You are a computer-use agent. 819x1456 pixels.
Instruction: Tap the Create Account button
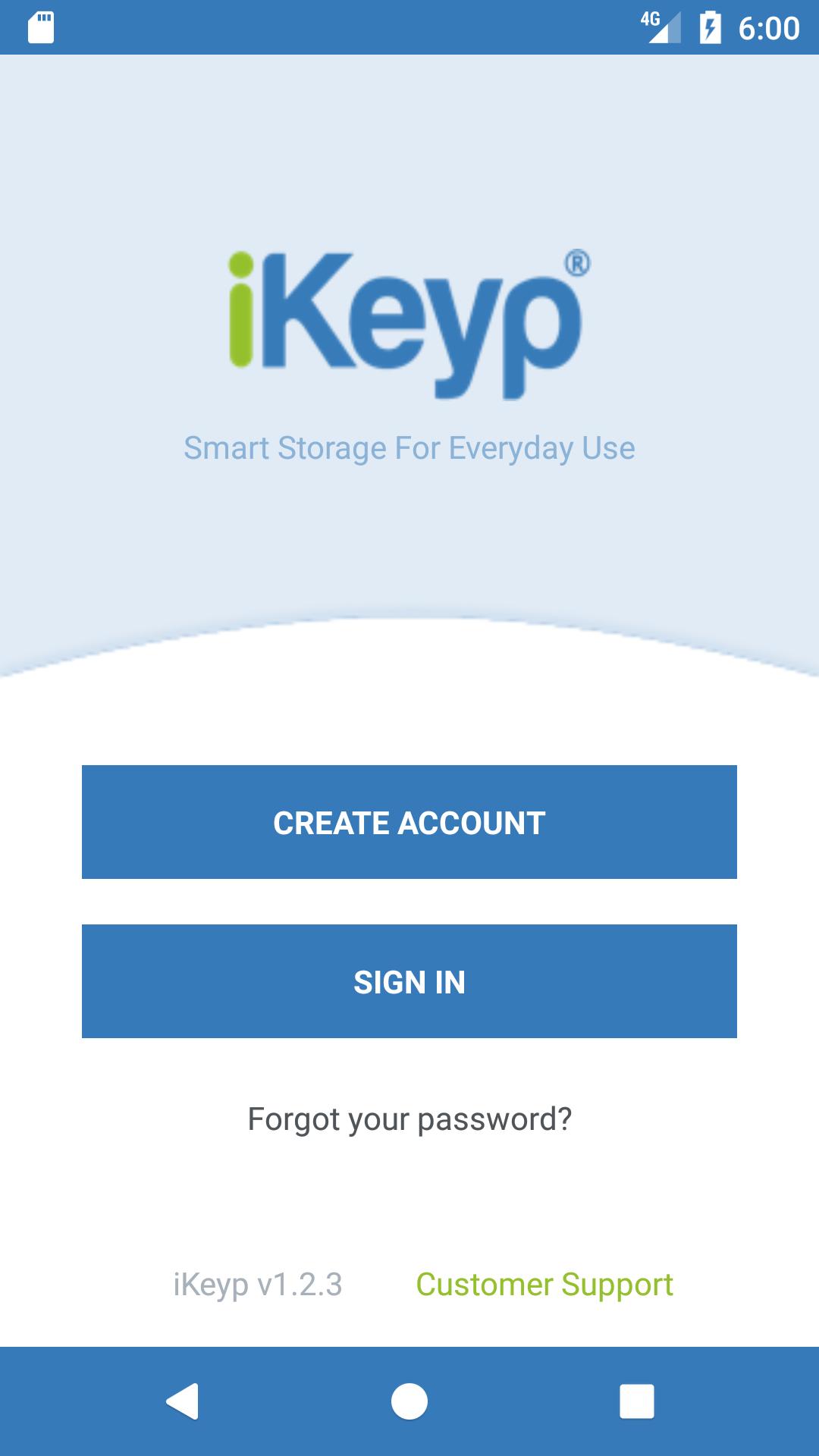[x=409, y=822]
